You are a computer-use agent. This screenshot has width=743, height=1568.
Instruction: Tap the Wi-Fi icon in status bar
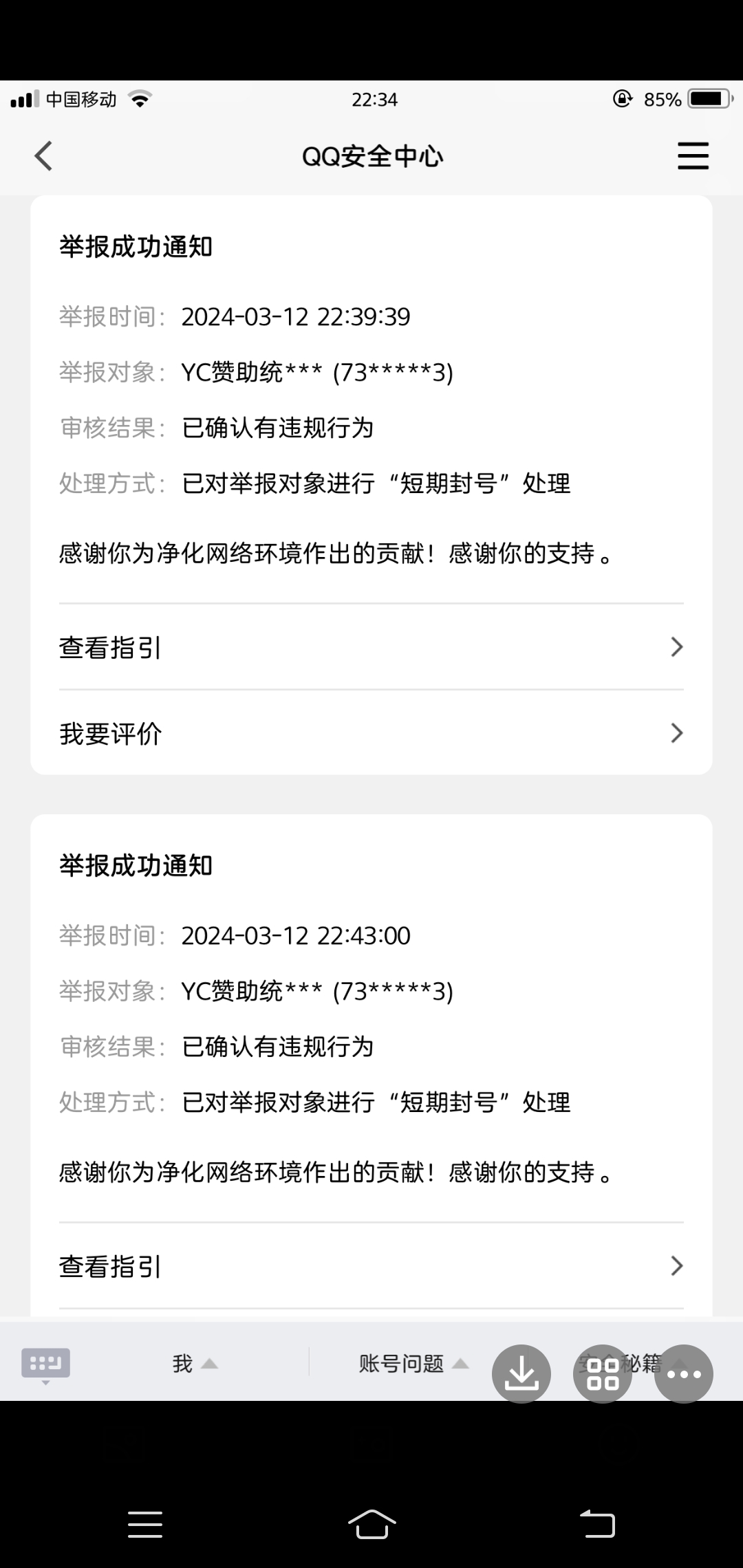pos(141,99)
